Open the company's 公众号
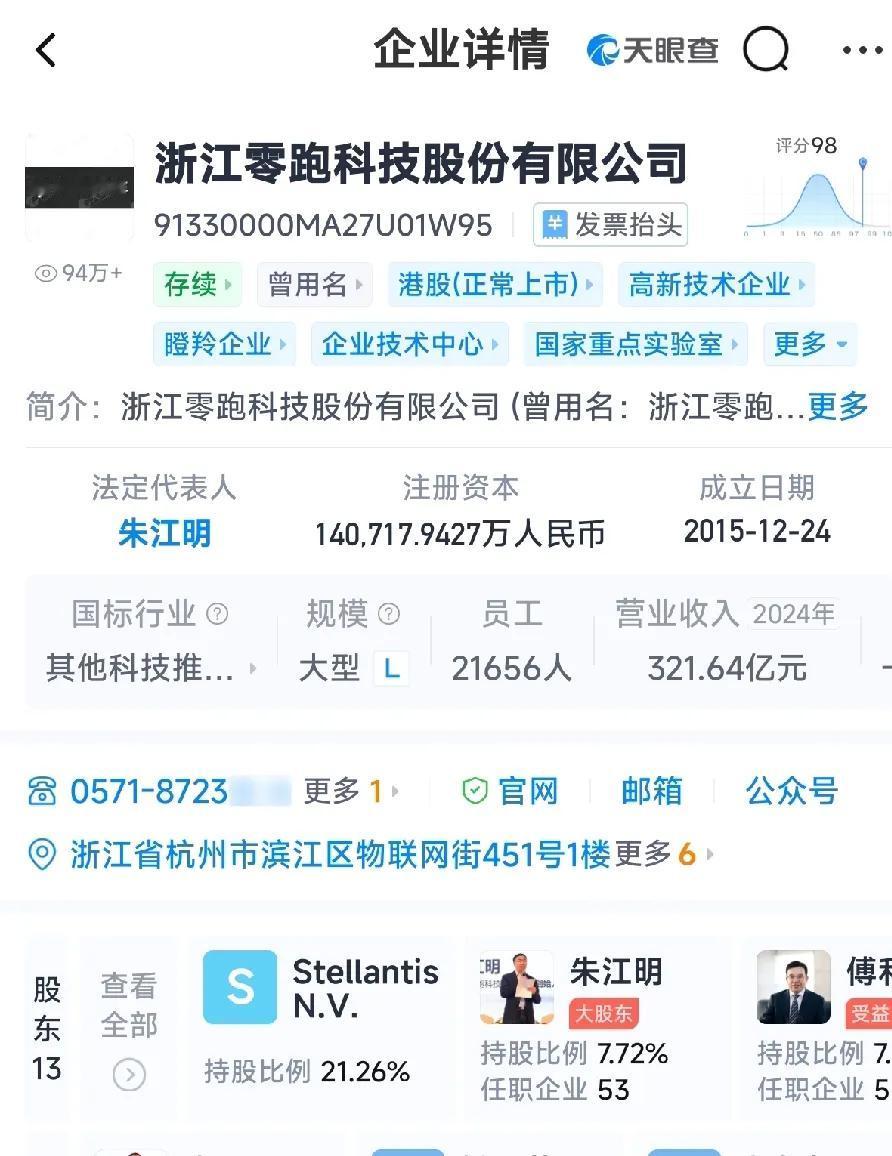 [790, 792]
